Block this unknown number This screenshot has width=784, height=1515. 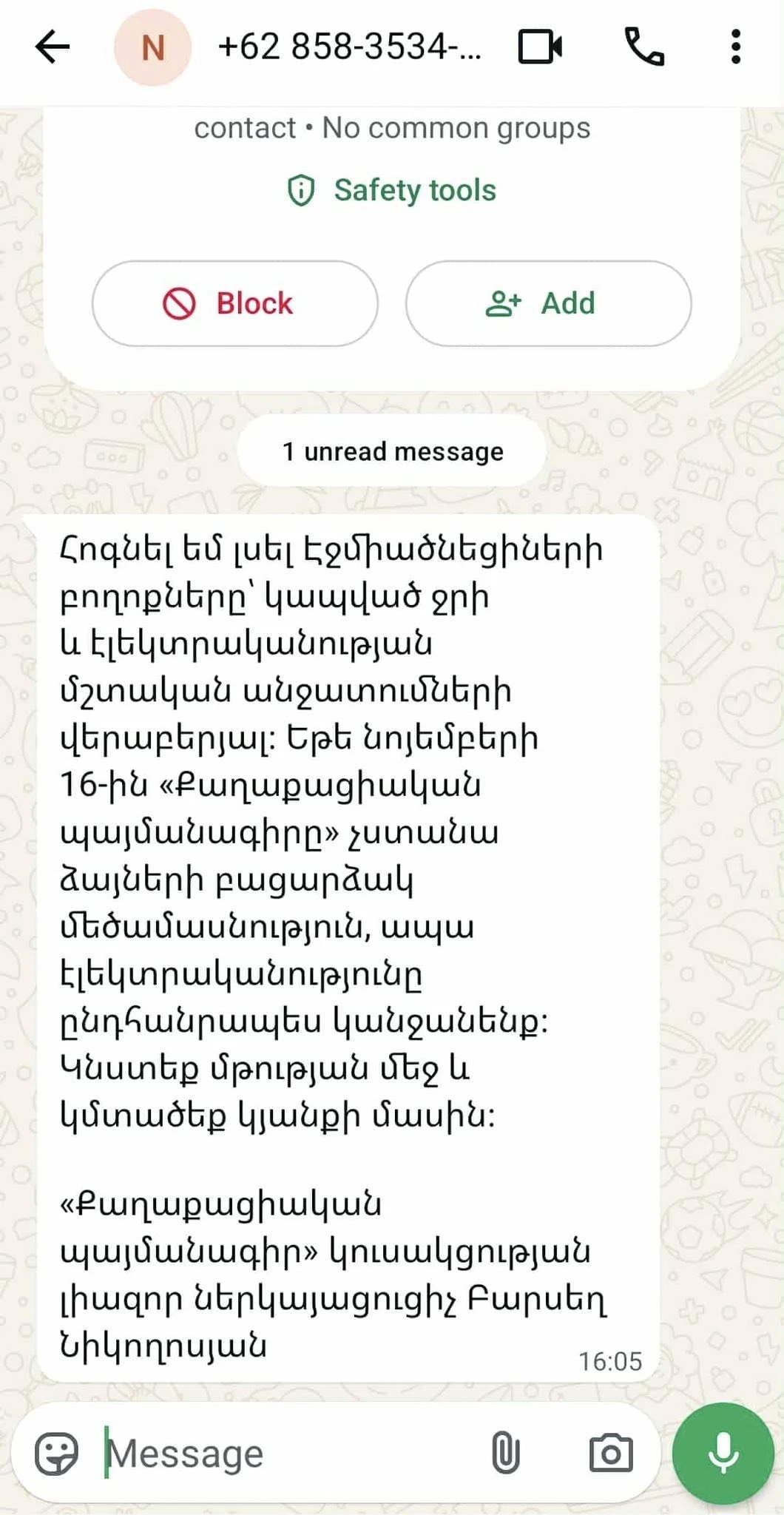[234, 303]
